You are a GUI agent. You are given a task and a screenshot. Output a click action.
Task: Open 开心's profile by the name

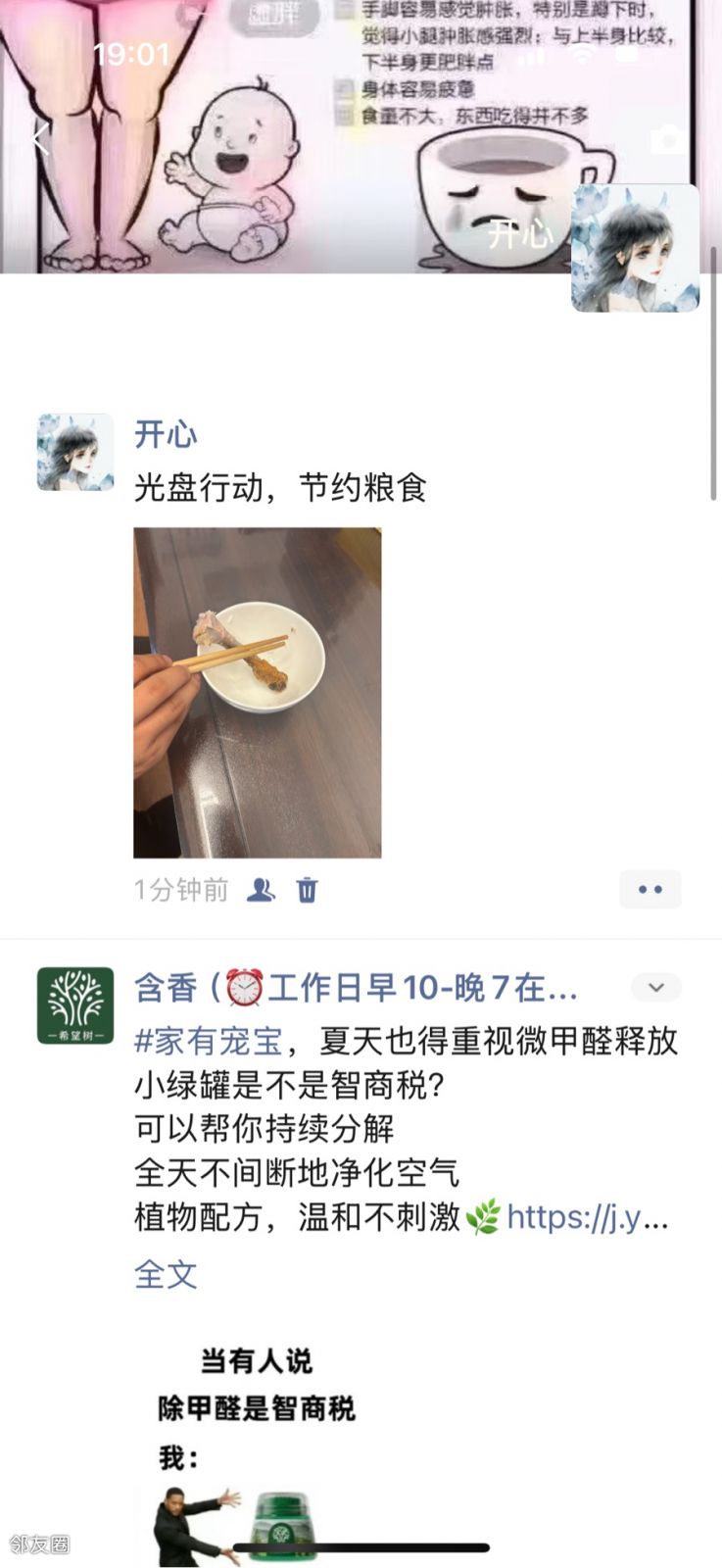pos(166,434)
